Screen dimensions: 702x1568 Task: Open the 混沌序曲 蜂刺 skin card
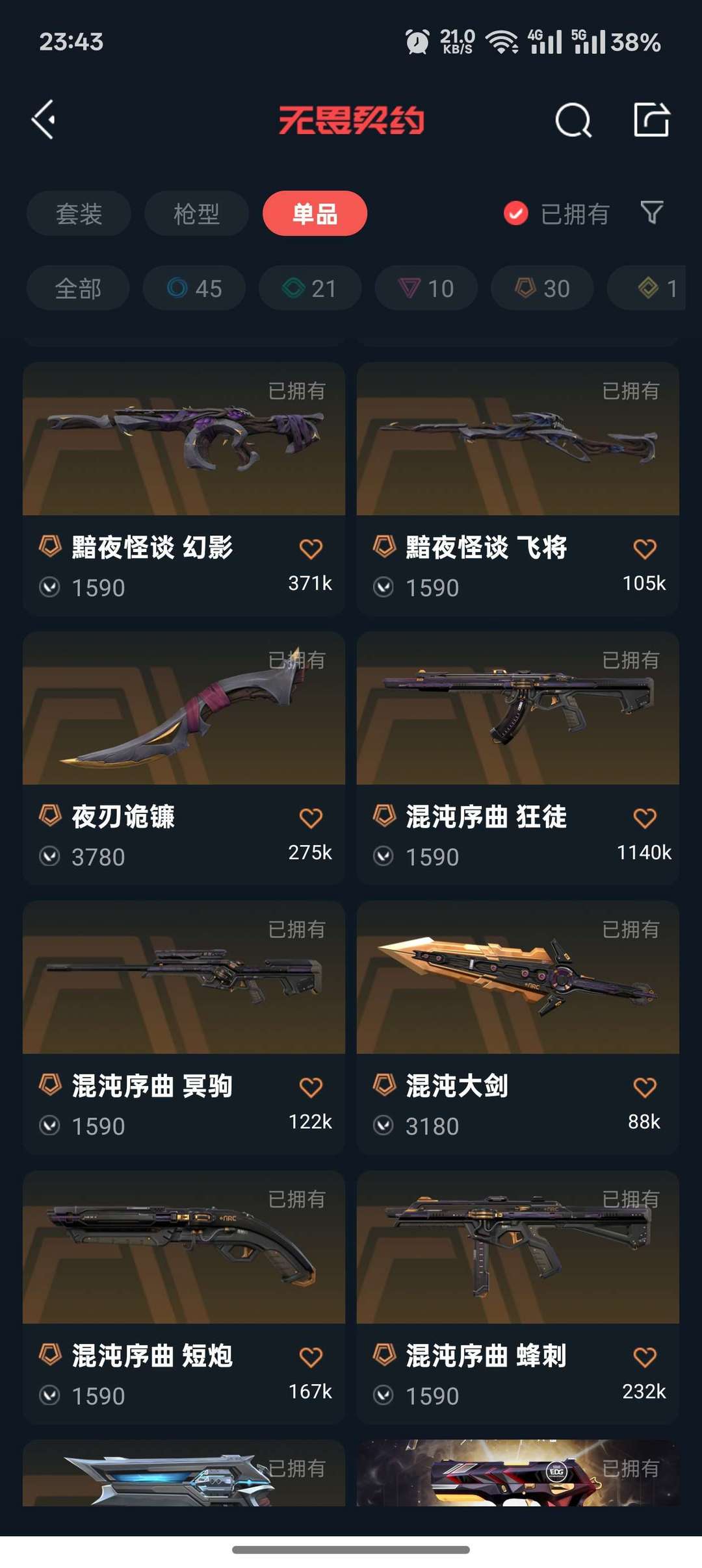click(518, 1297)
